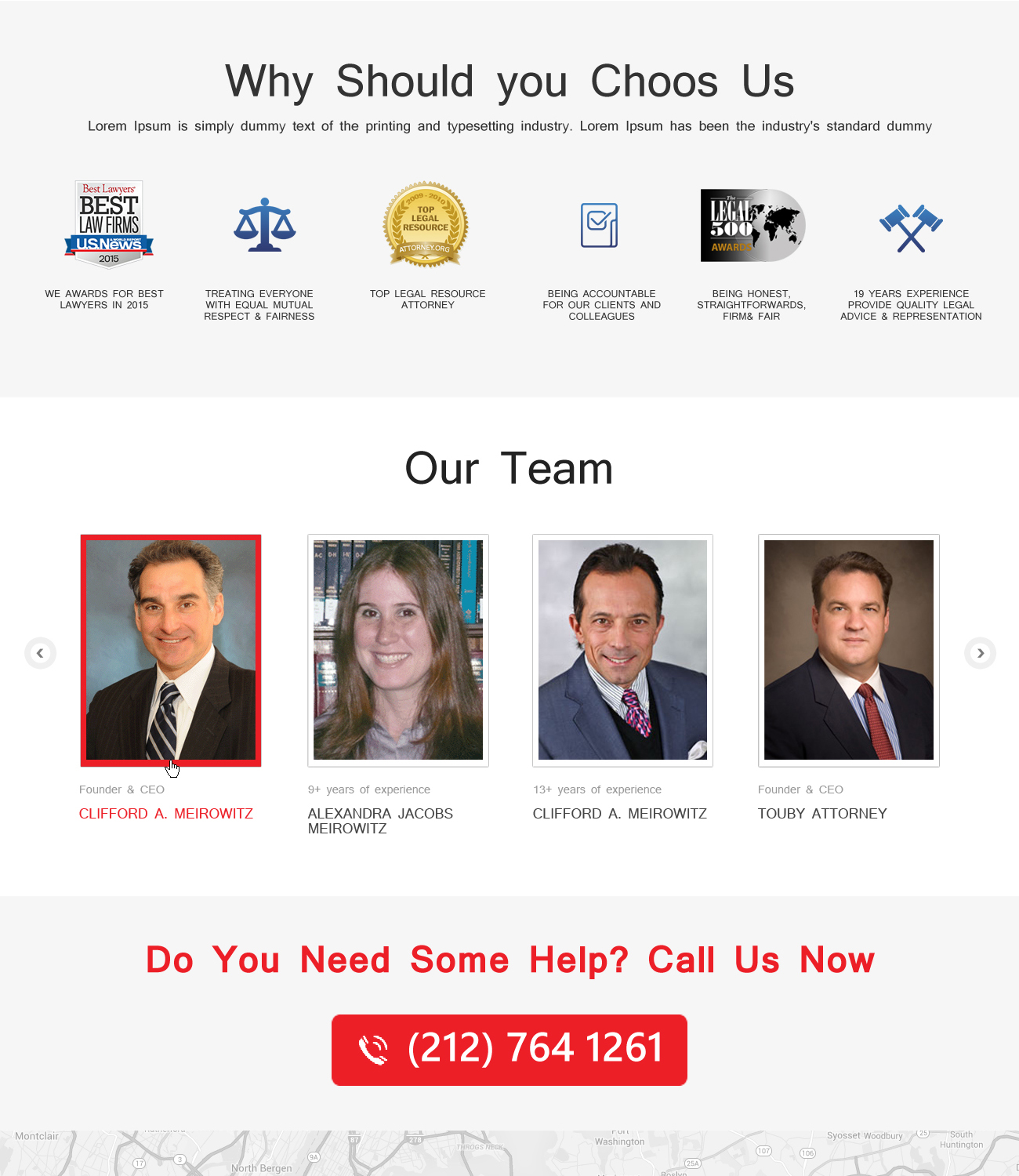Show next team members with right arrow
This screenshot has width=1019, height=1176.
(x=980, y=653)
